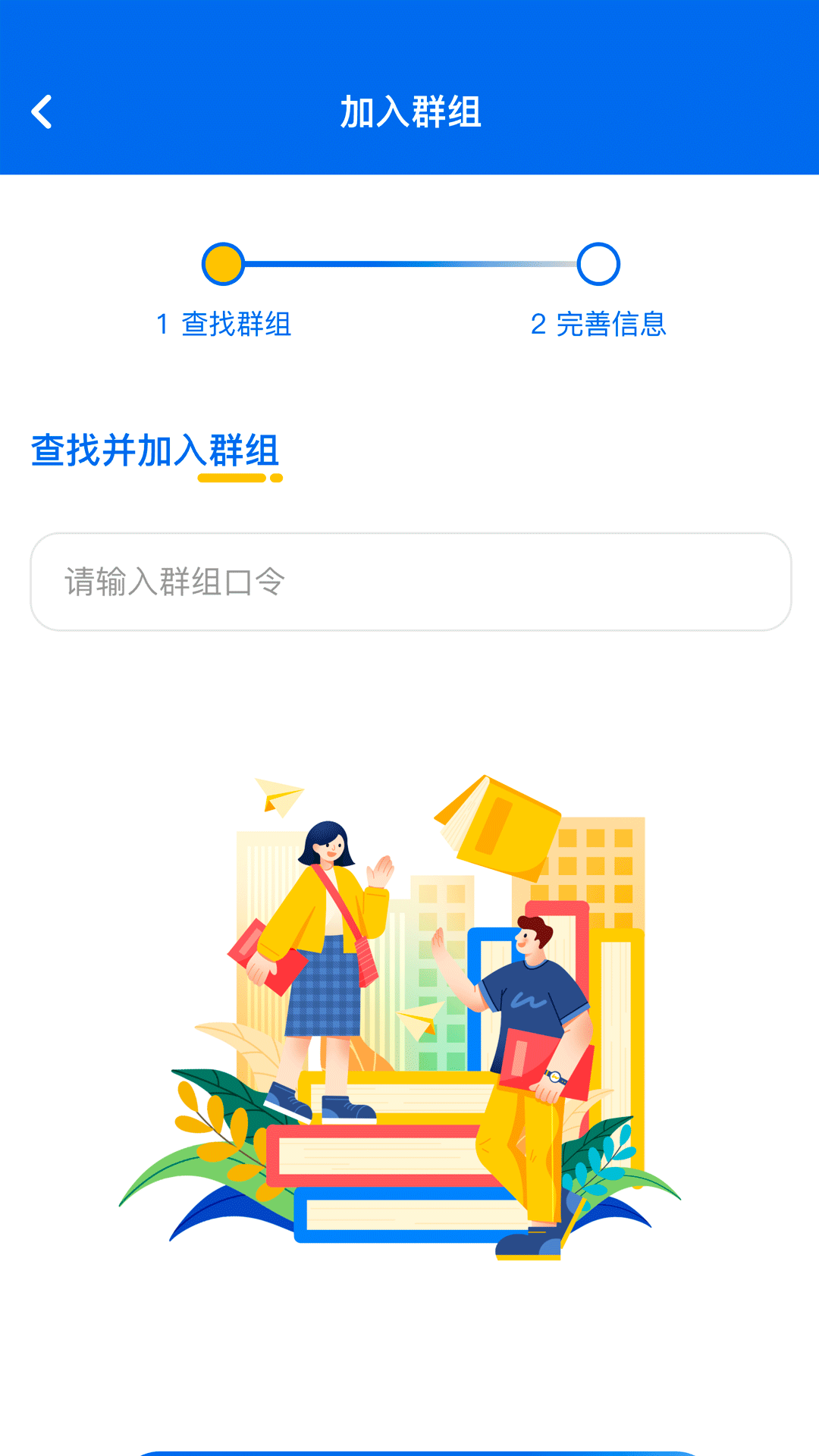Tap the hollow step-two circle indicator
This screenshot has width=819, height=1456.
tap(598, 264)
